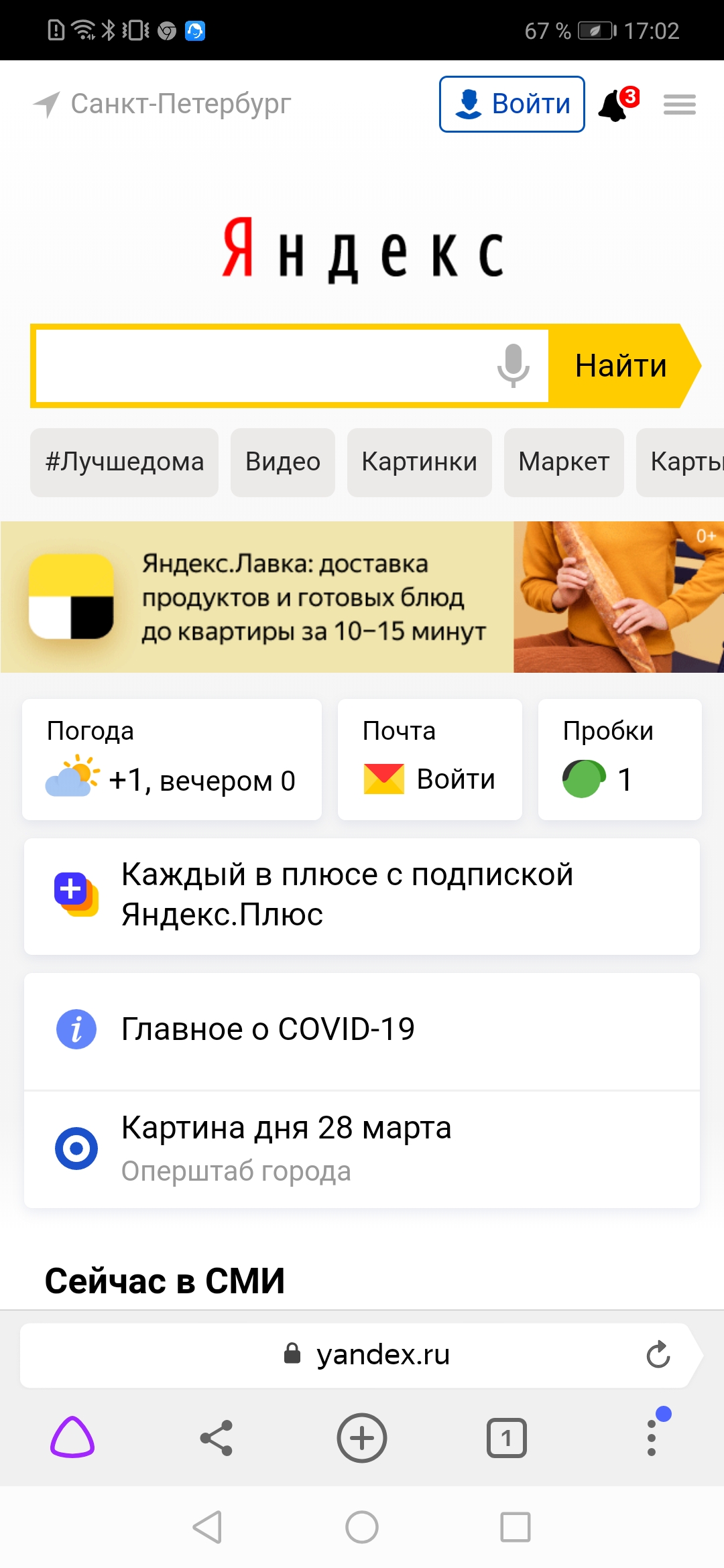Read Главное о COVID-19

(x=362, y=1030)
